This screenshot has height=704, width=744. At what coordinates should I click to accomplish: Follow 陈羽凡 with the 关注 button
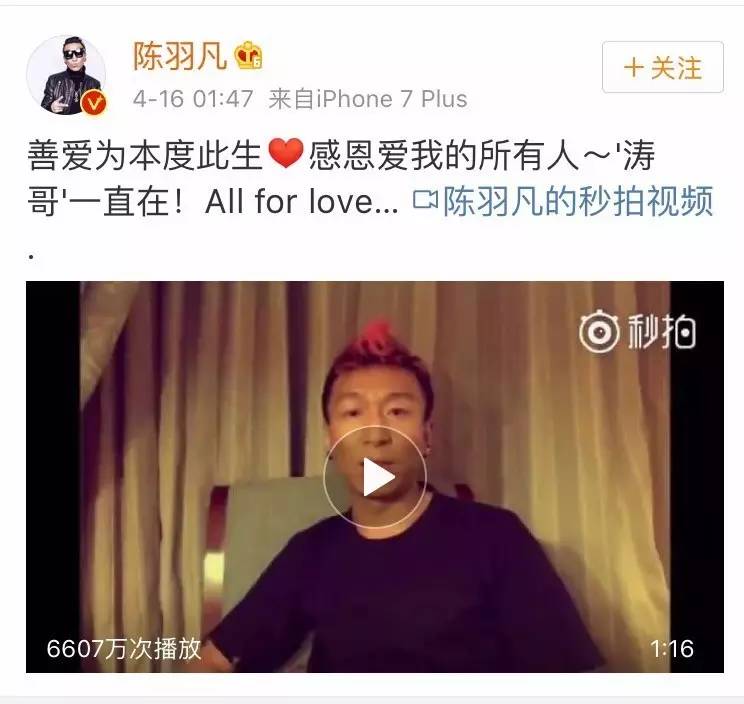662,68
